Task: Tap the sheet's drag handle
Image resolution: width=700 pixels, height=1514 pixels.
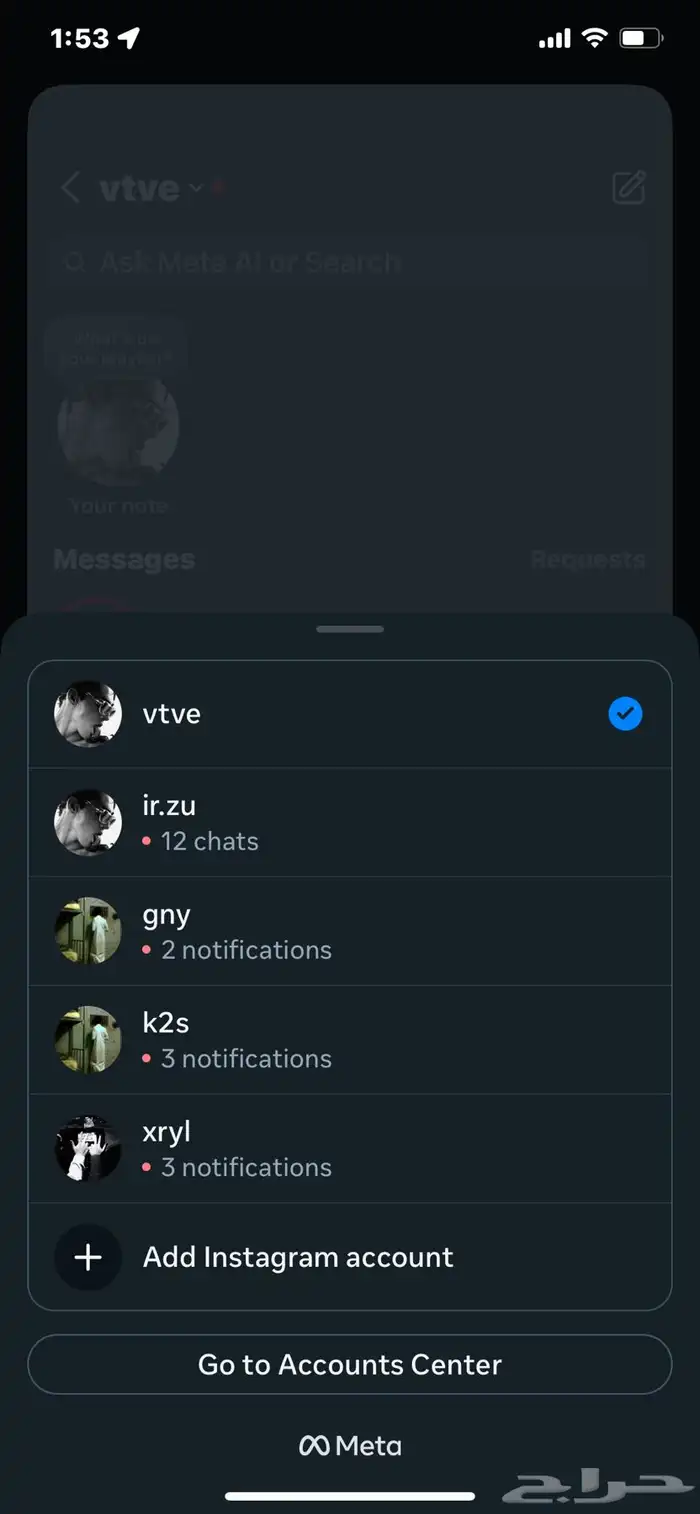Action: click(350, 629)
